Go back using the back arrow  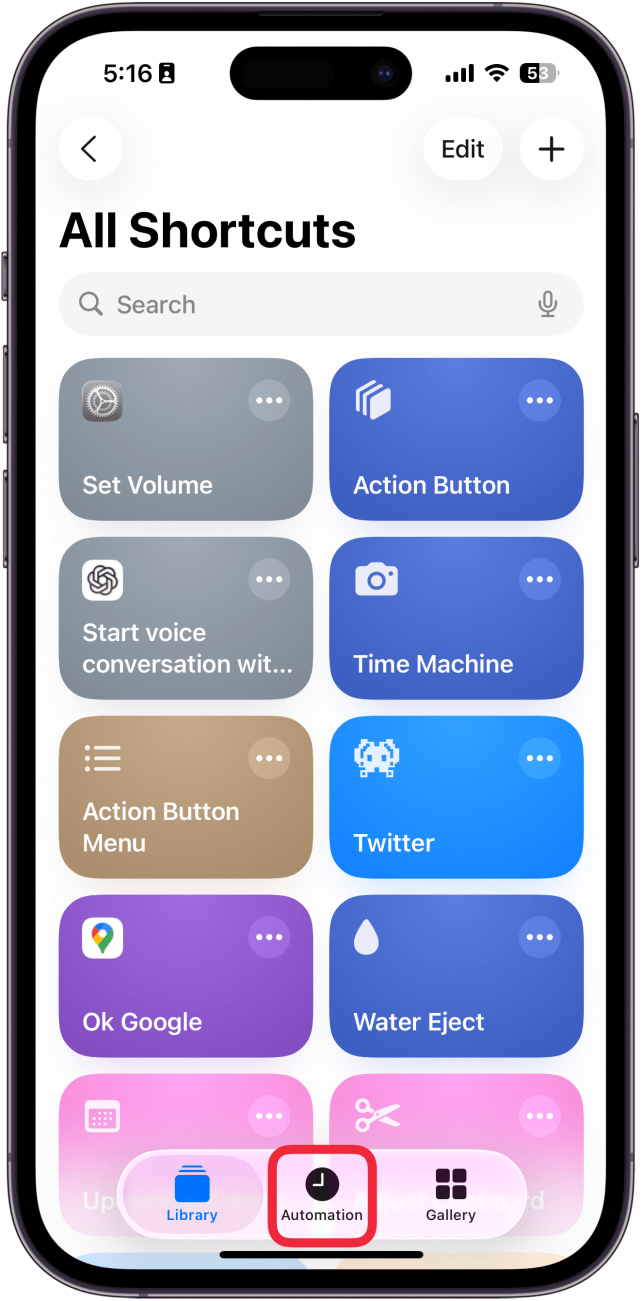click(x=90, y=149)
